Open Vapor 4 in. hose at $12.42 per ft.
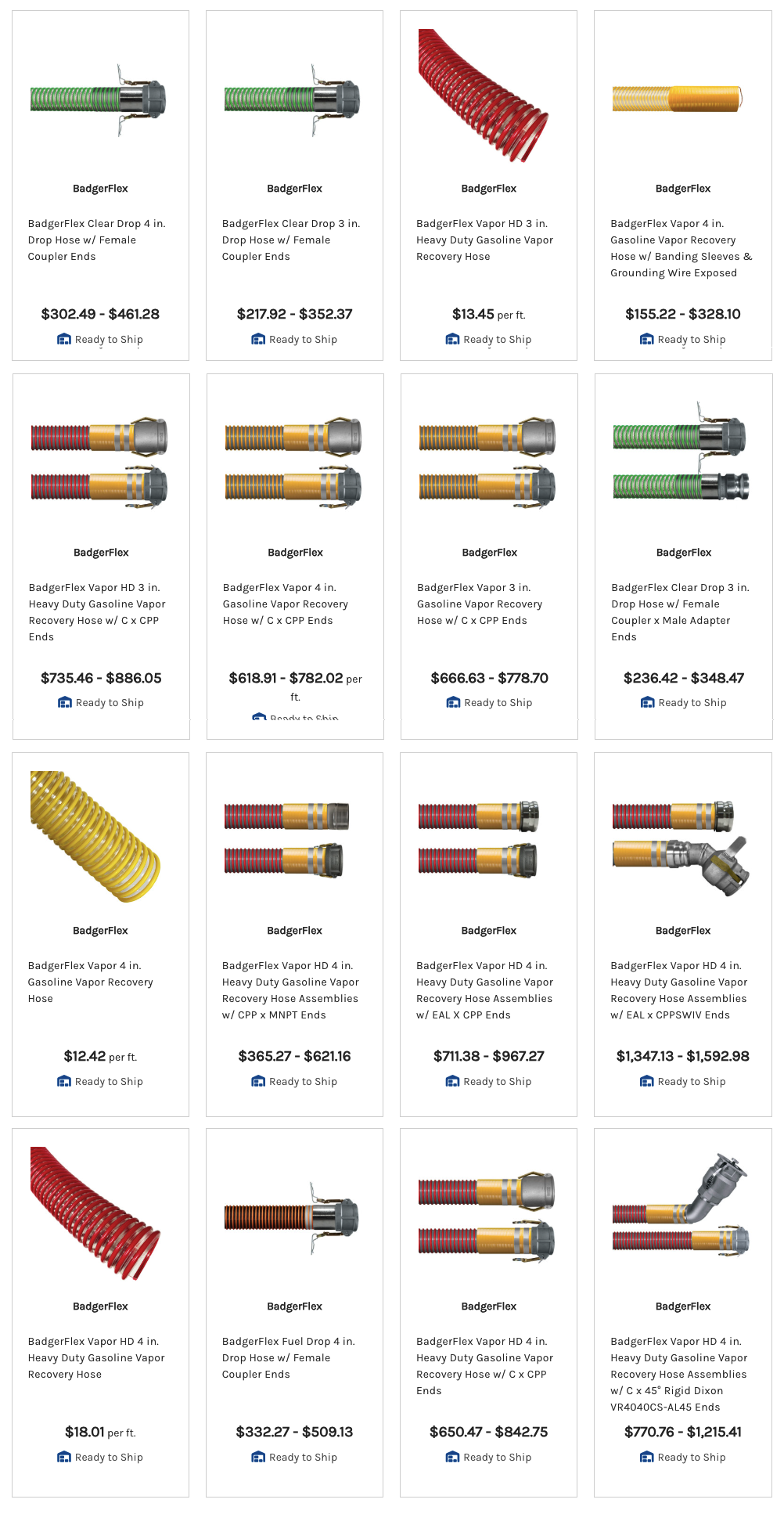Viewport: 784px width, 1521px height. tap(90, 982)
